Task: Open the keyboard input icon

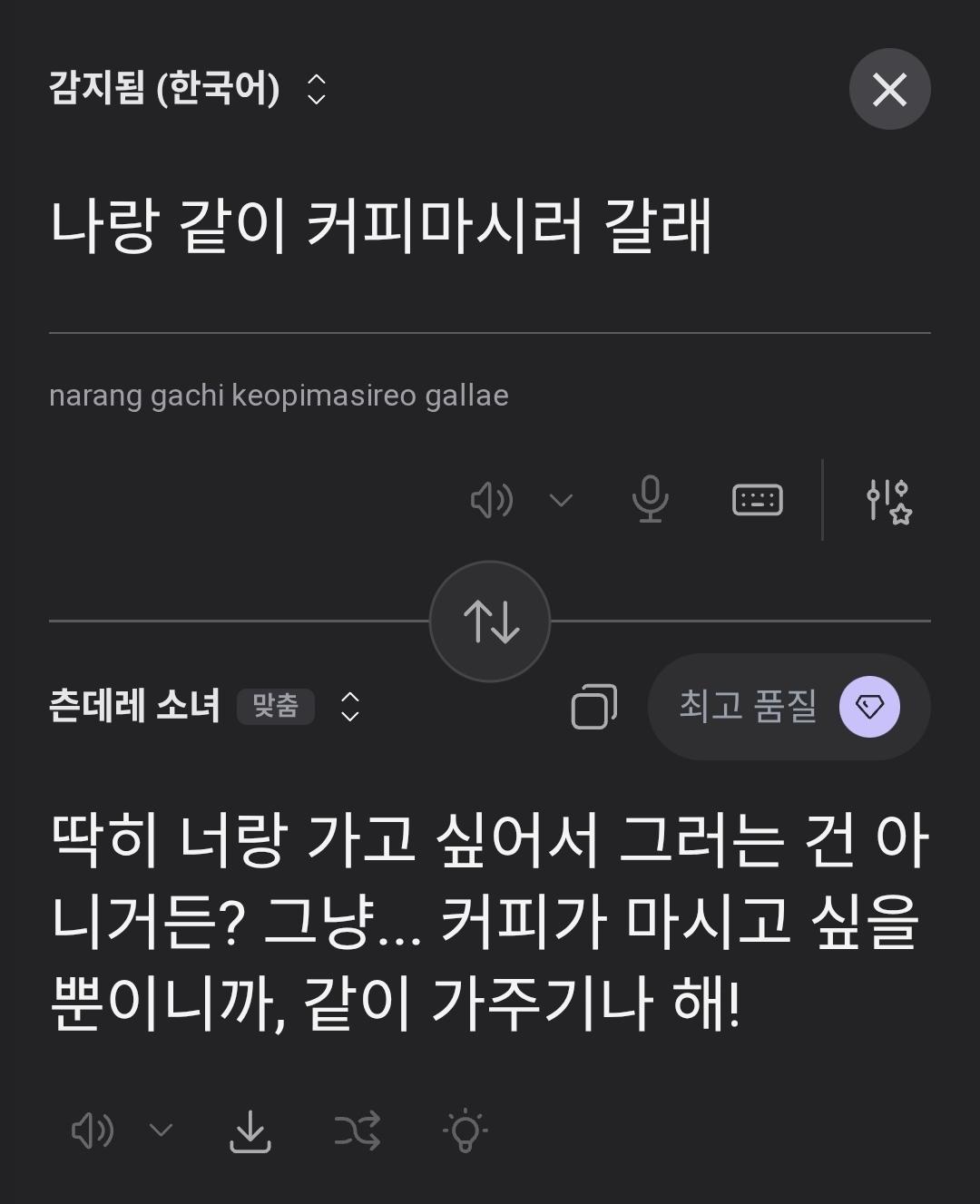Action: pyautogui.click(x=757, y=500)
